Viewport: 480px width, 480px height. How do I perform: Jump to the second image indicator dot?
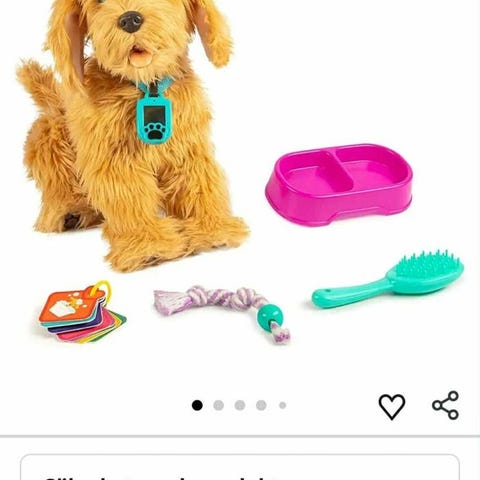pyautogui.click(x=219, y=405)
